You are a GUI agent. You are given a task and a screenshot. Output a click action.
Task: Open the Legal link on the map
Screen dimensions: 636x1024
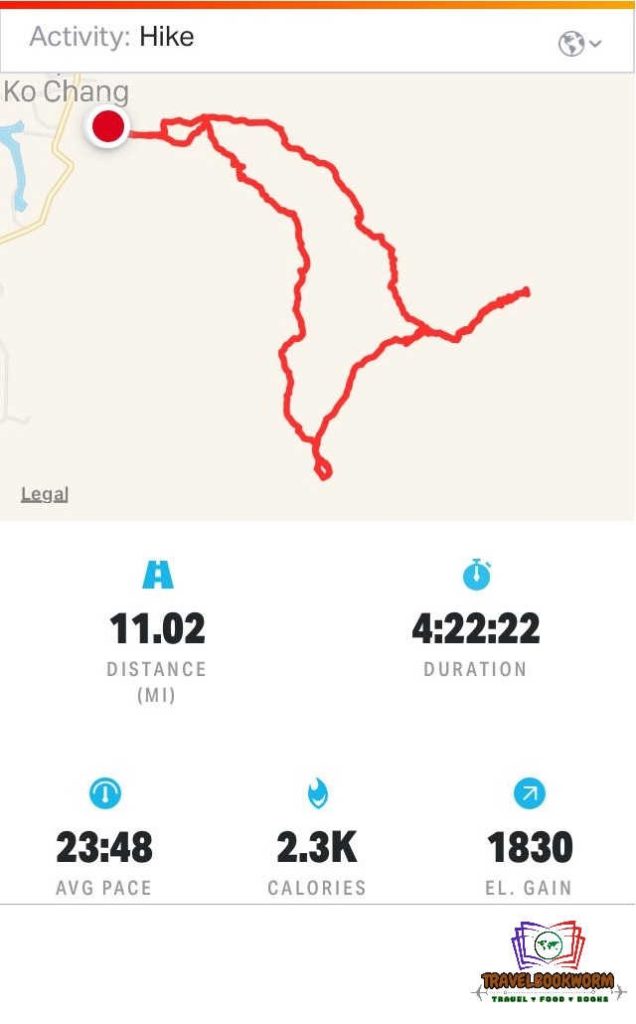[45, 494]
